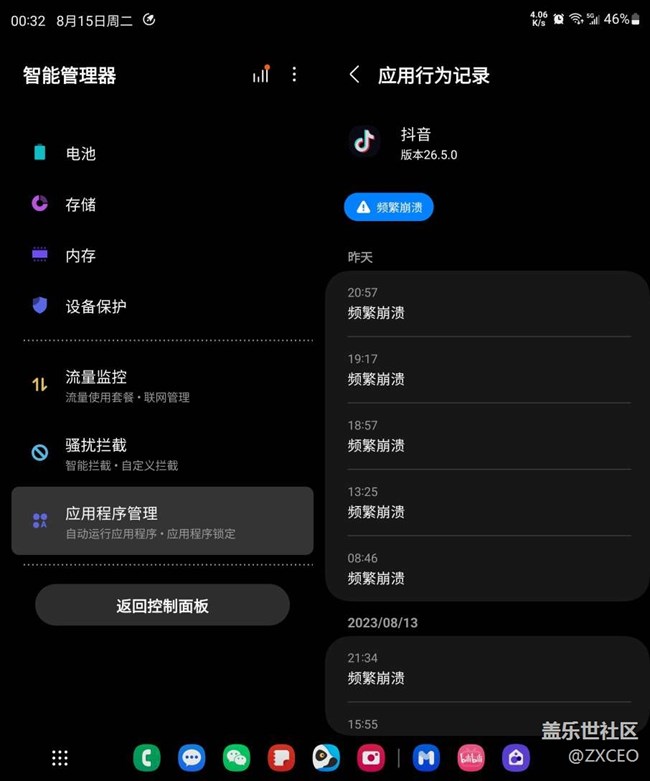
Task: Launch WeChat from the taskbar
Action: tap(236, 758)
